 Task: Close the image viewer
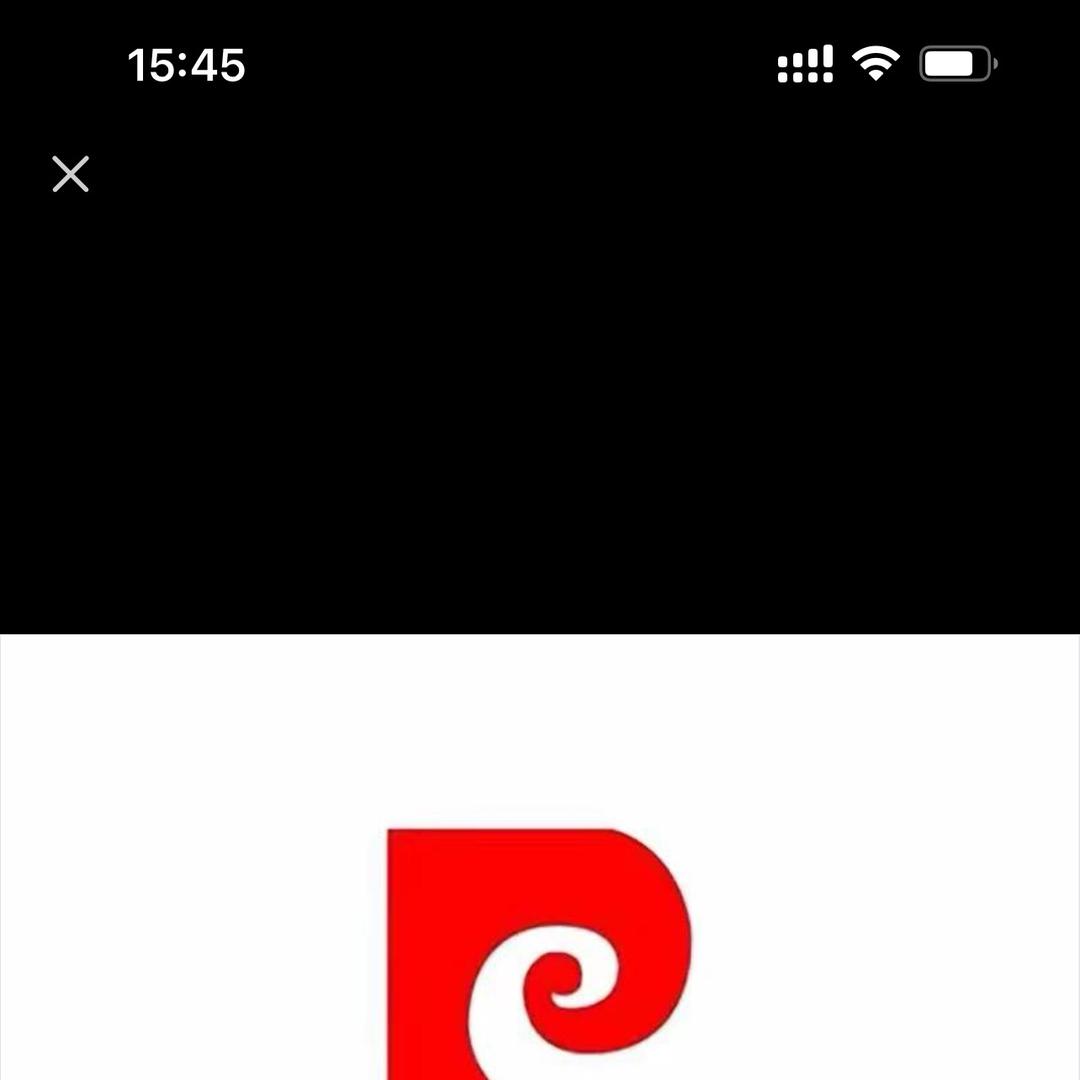tap(70, 174)
